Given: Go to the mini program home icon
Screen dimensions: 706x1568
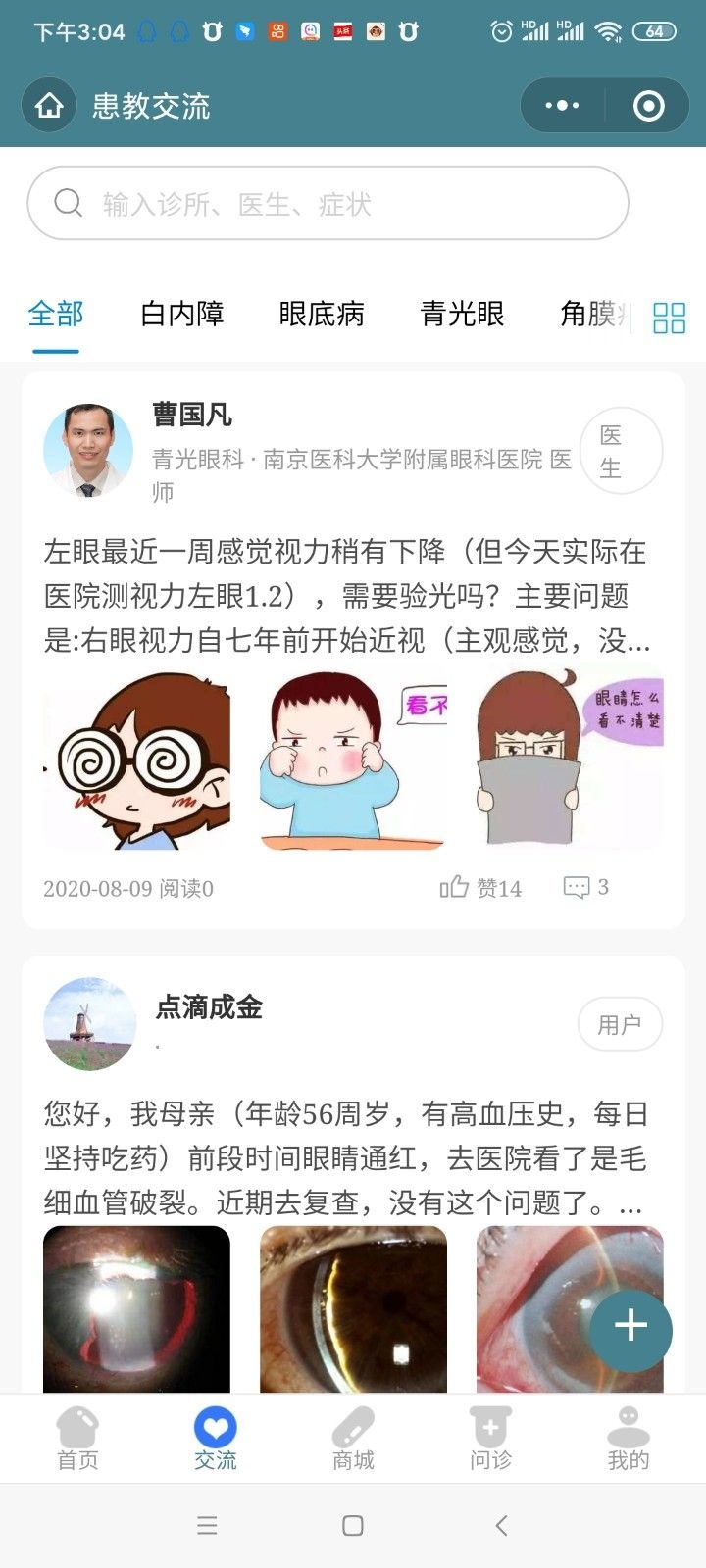Looking at the screenshot, I should tap(49, 105).
